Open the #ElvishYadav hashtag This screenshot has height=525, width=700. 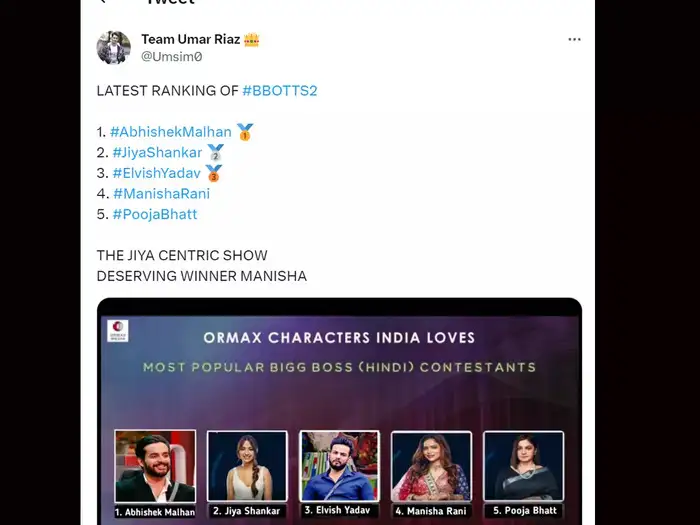coord(155,173)
